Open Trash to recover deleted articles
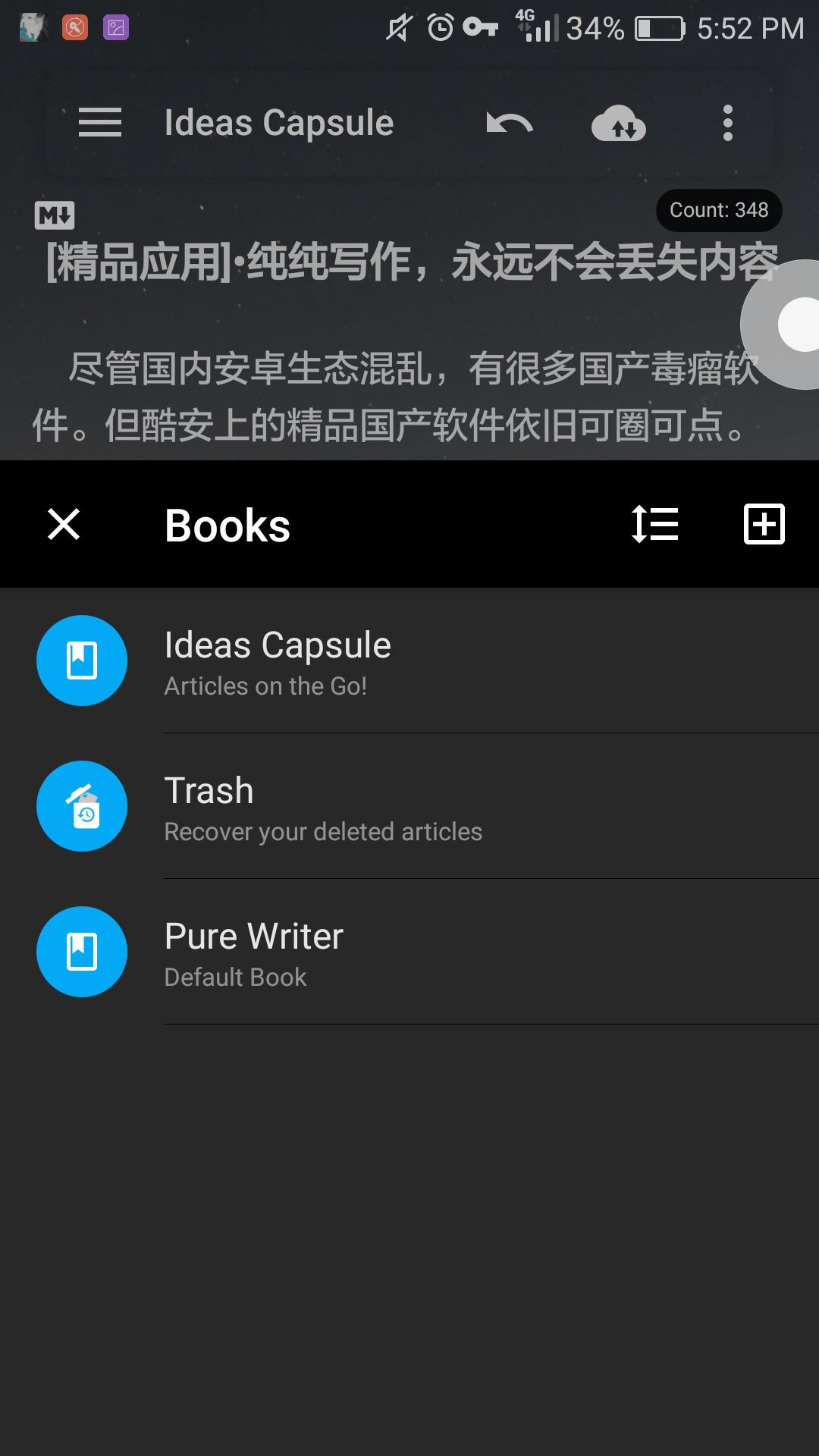The image size is (819, 1456). (409, 806)
